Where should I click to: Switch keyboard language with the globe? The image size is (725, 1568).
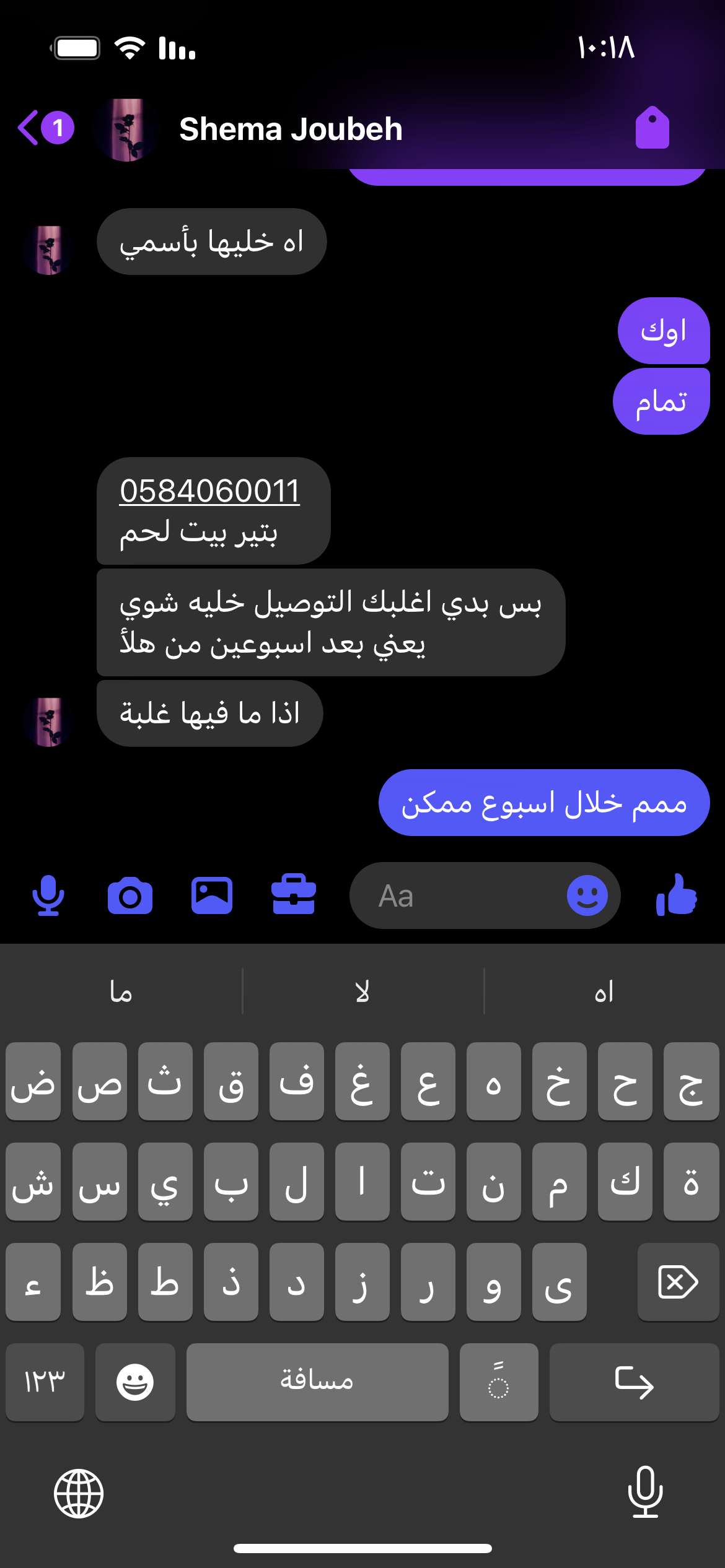coord(79,1494)
